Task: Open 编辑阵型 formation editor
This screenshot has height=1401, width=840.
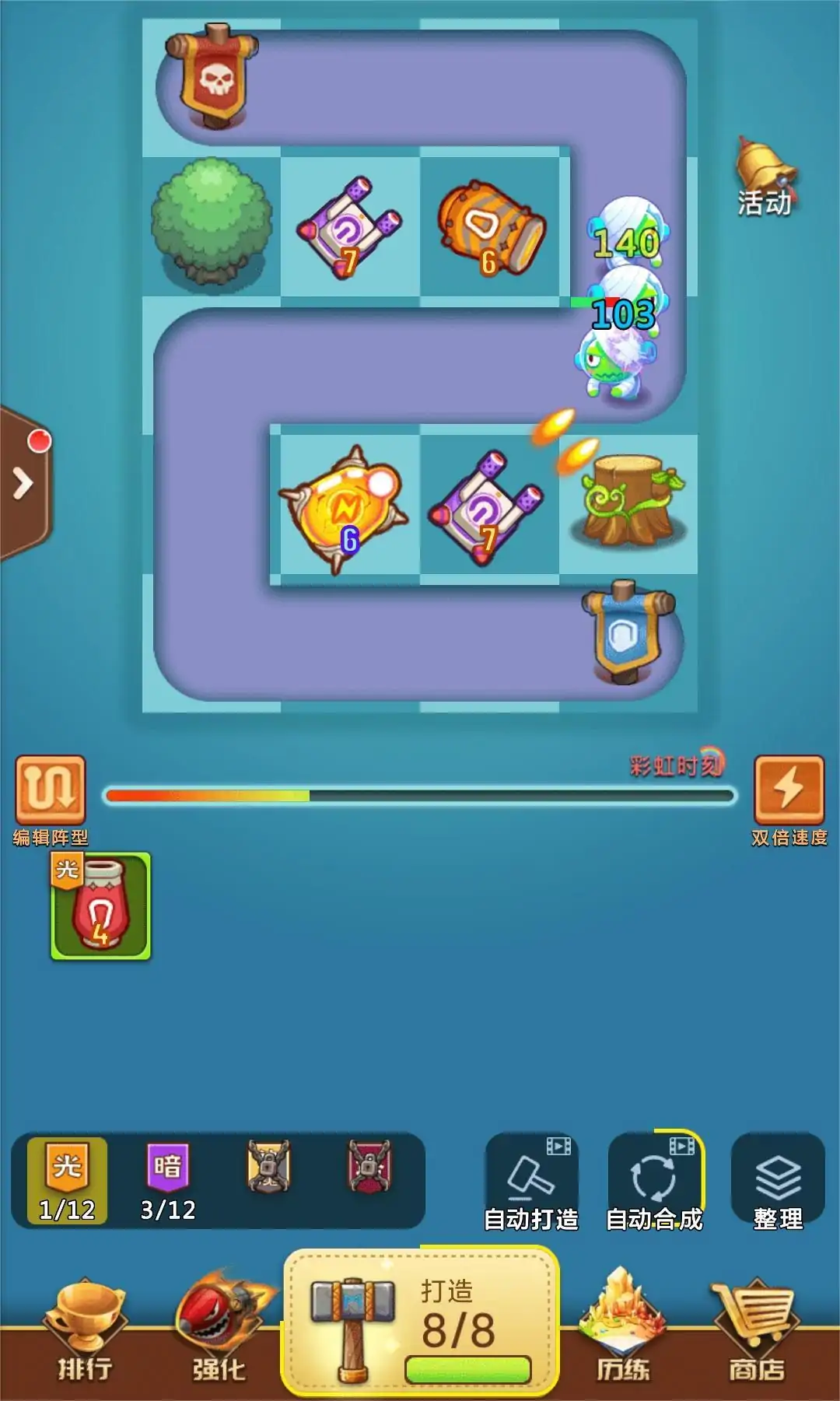Action: [50, 791]
